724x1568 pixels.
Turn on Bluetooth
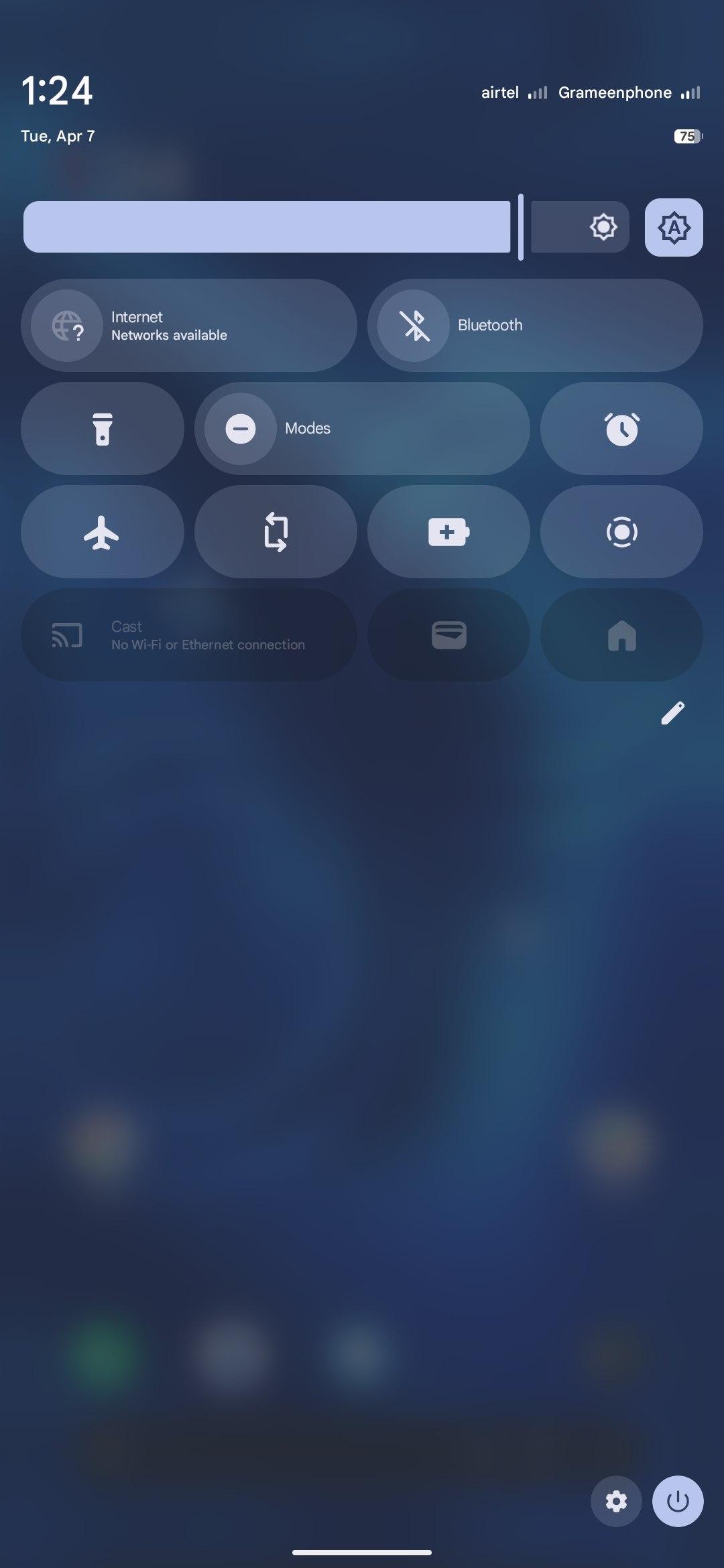pyautogui.click(x=535, y=326)
